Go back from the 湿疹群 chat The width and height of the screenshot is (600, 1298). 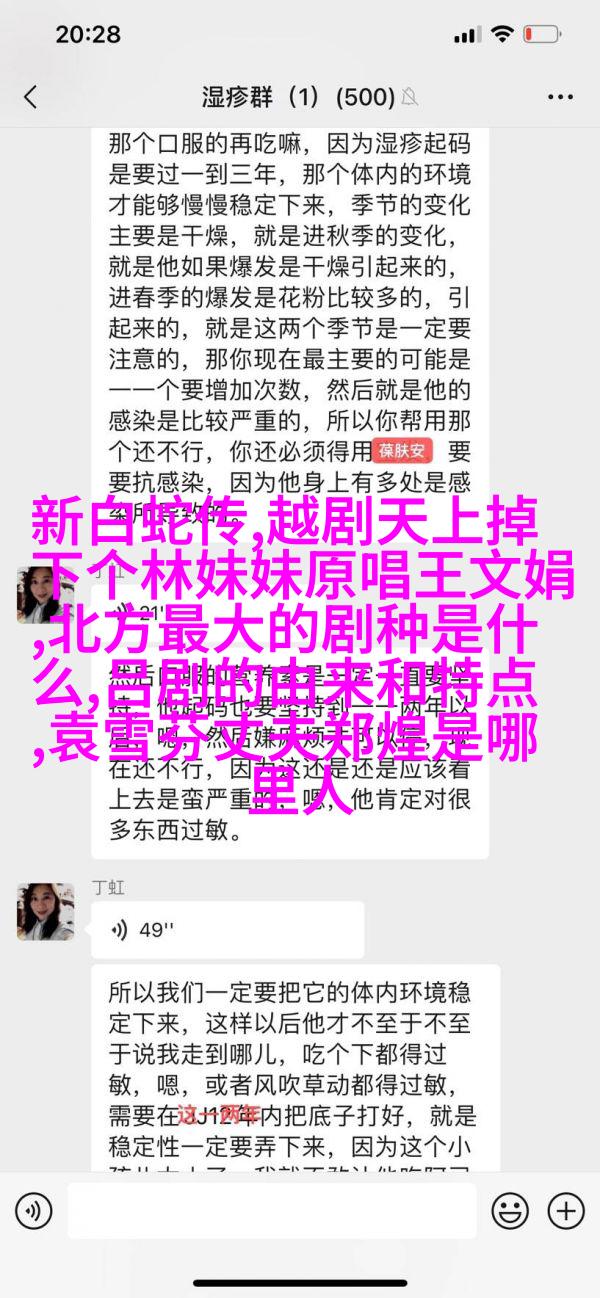(x=30, y=96)
